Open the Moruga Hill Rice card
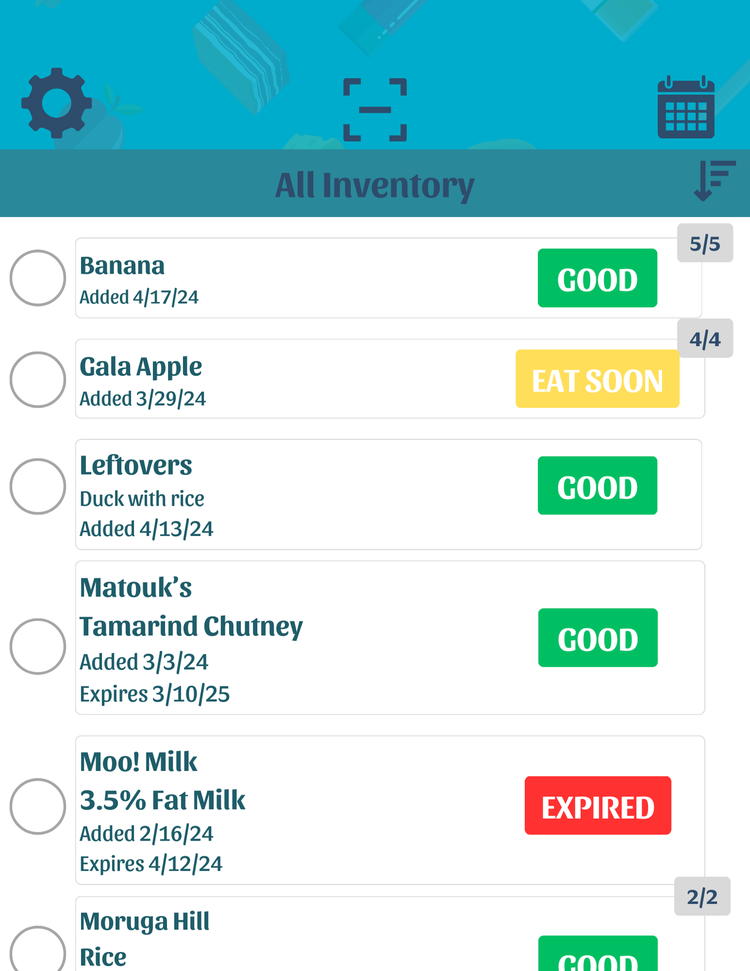 click(x=300, y=938)
